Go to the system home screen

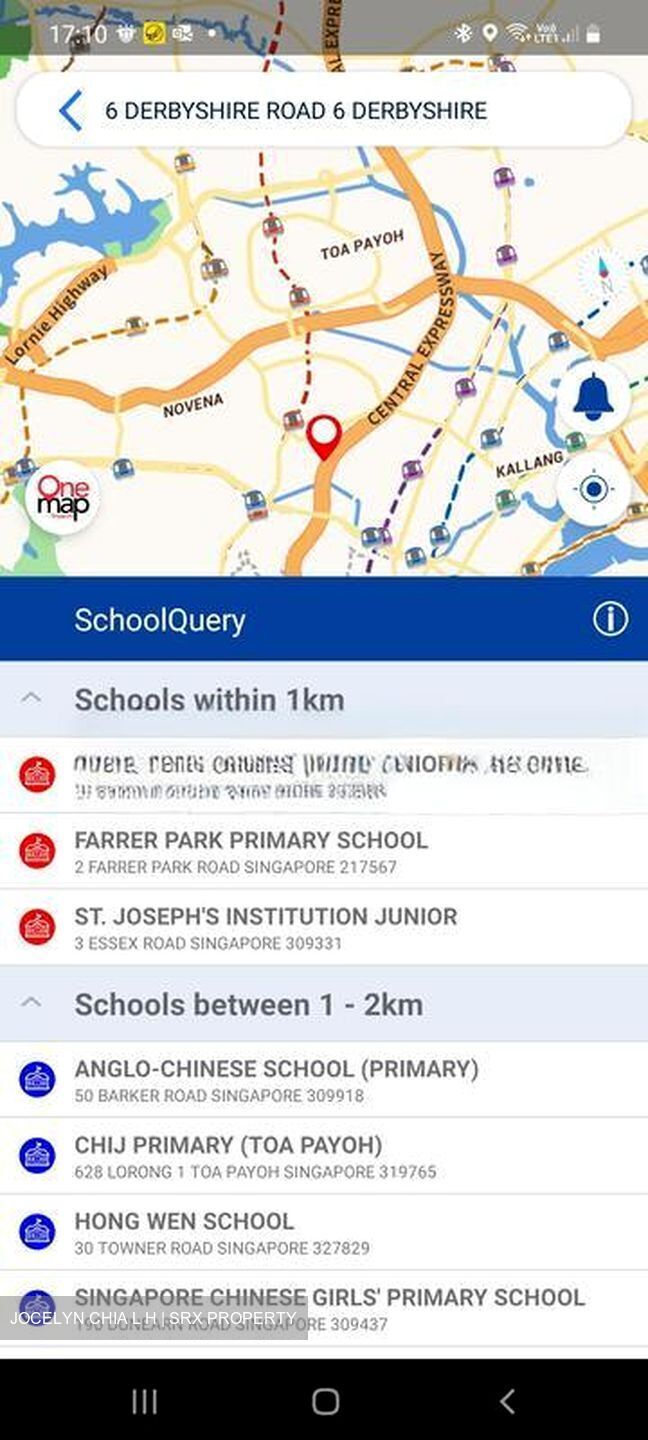(x=325, y=1401)
